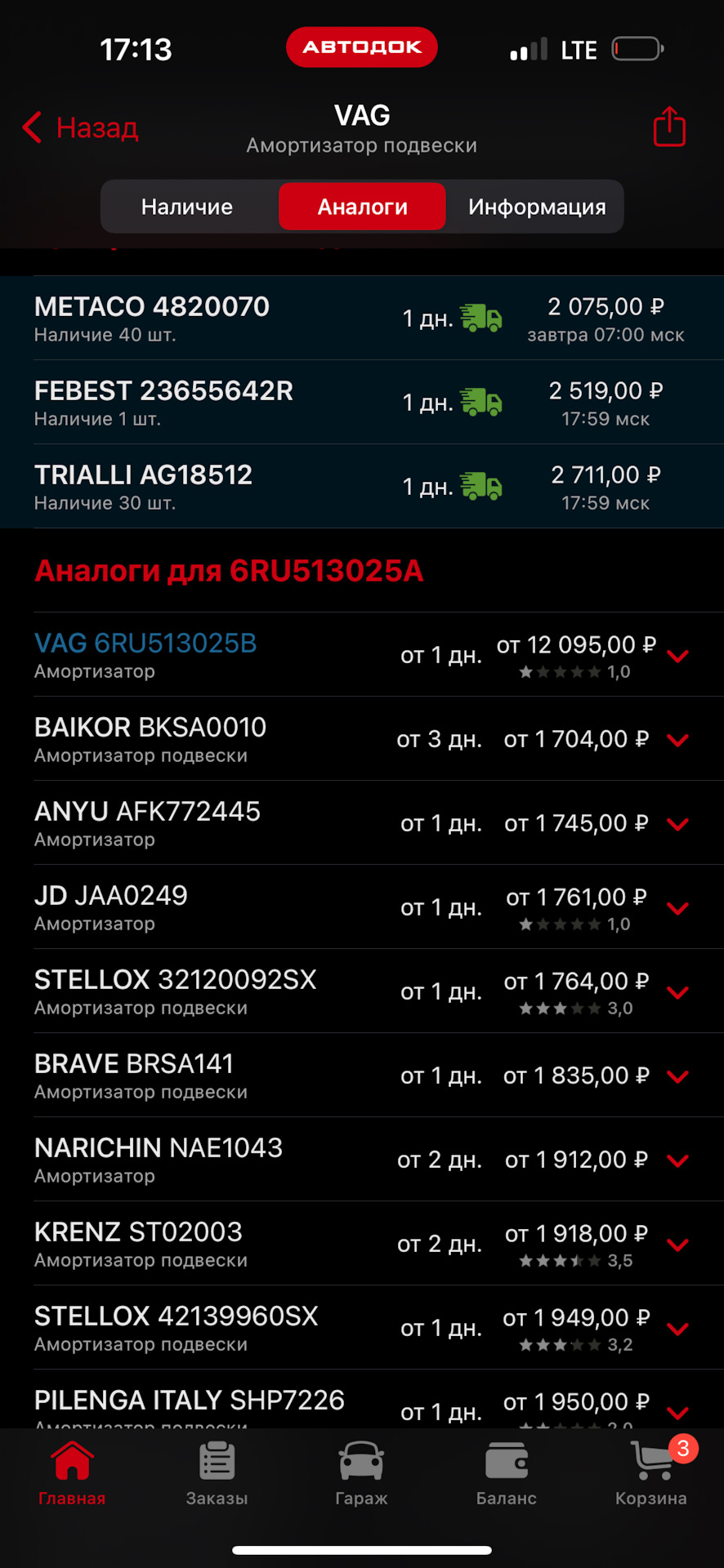Switch to the Гараж tab
The image size is (724, 1568).
tap(361, 1474)
